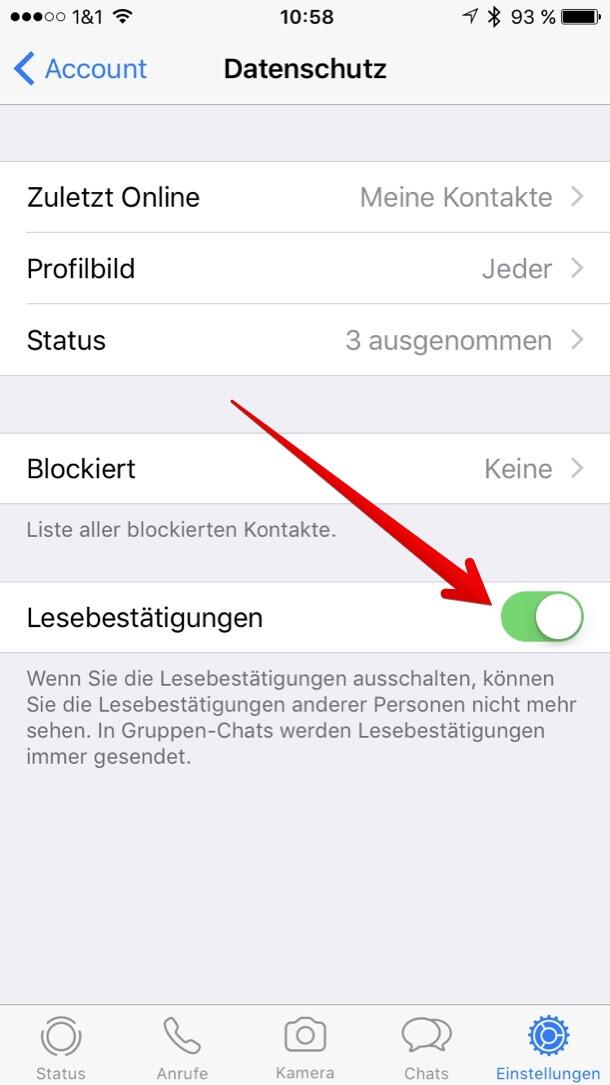The image size is (610, 1085).
Task: Switch to the Status tab
Action: (61, 1046)
